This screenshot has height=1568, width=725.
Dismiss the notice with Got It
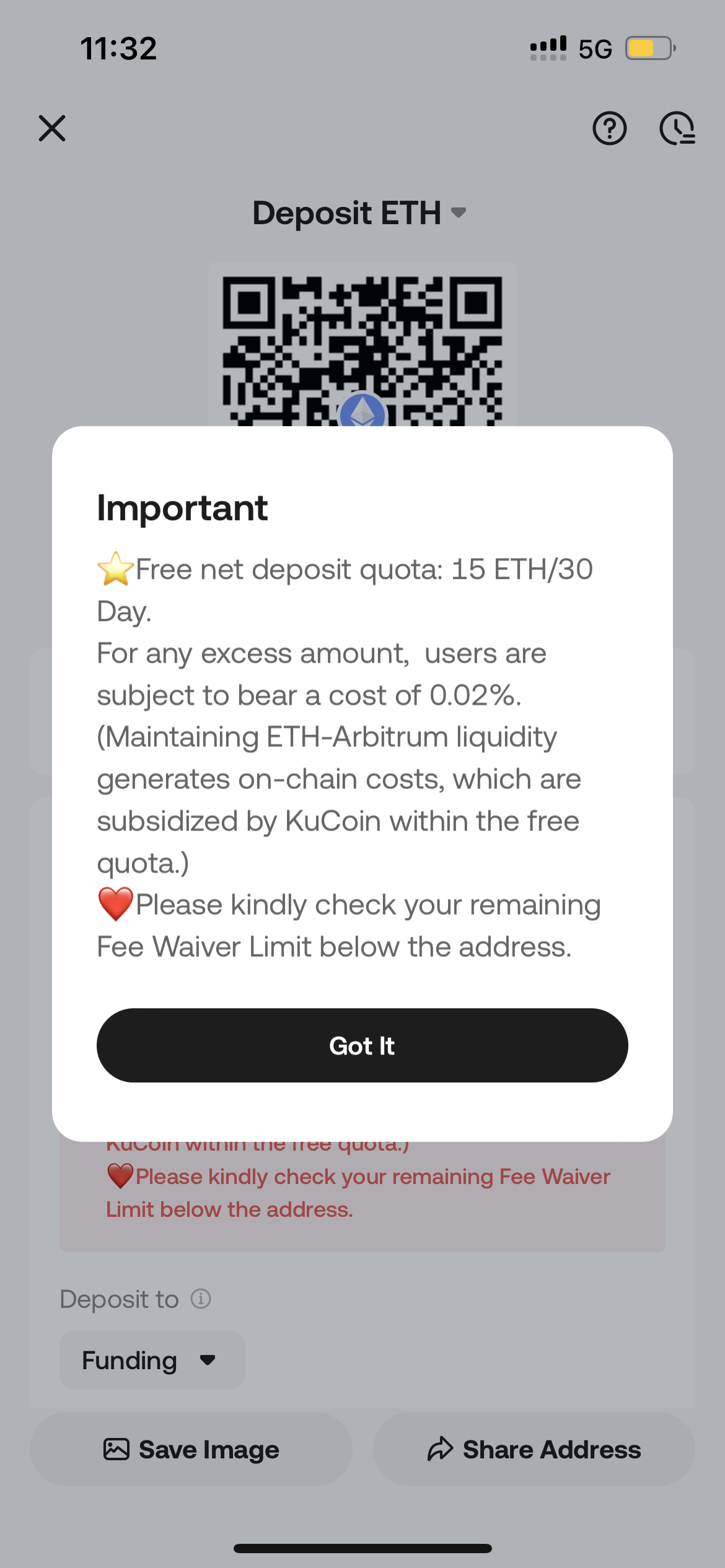(x=362, y=1045)
